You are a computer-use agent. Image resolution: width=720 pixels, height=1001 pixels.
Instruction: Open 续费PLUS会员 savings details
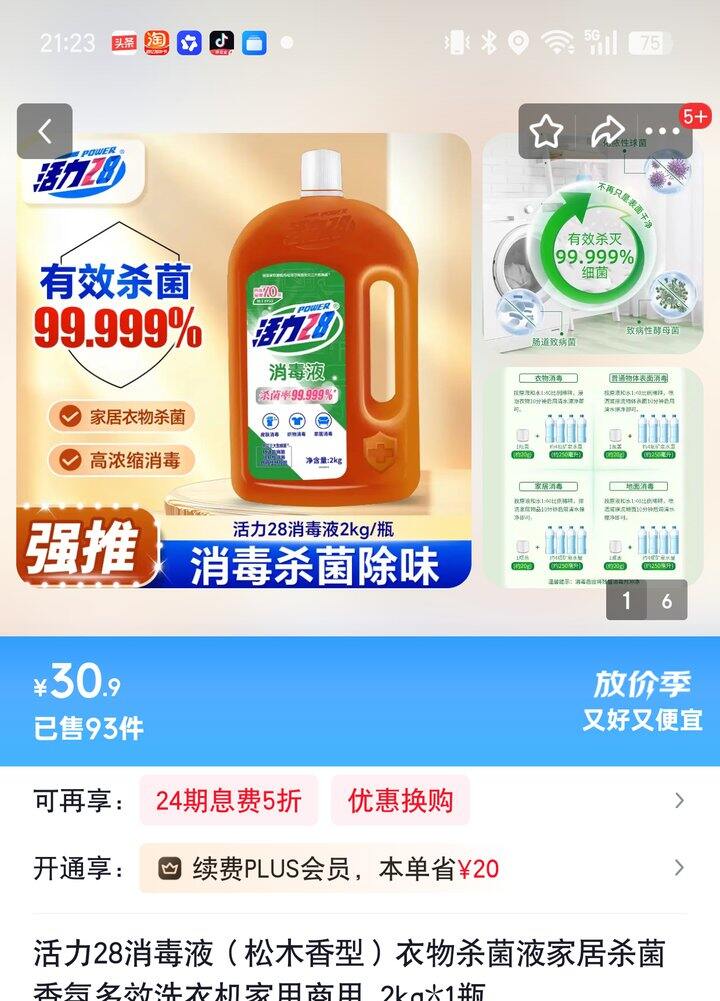pos(320,868)
